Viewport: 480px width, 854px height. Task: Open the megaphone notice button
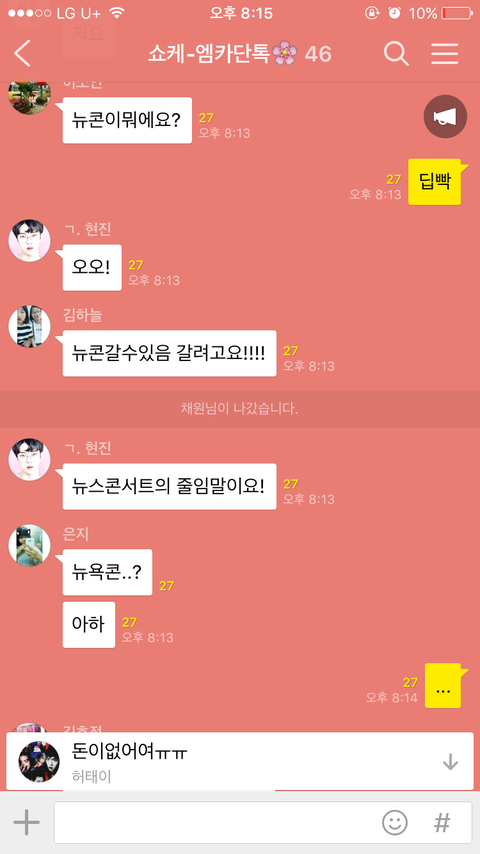(x=445, y=117)
